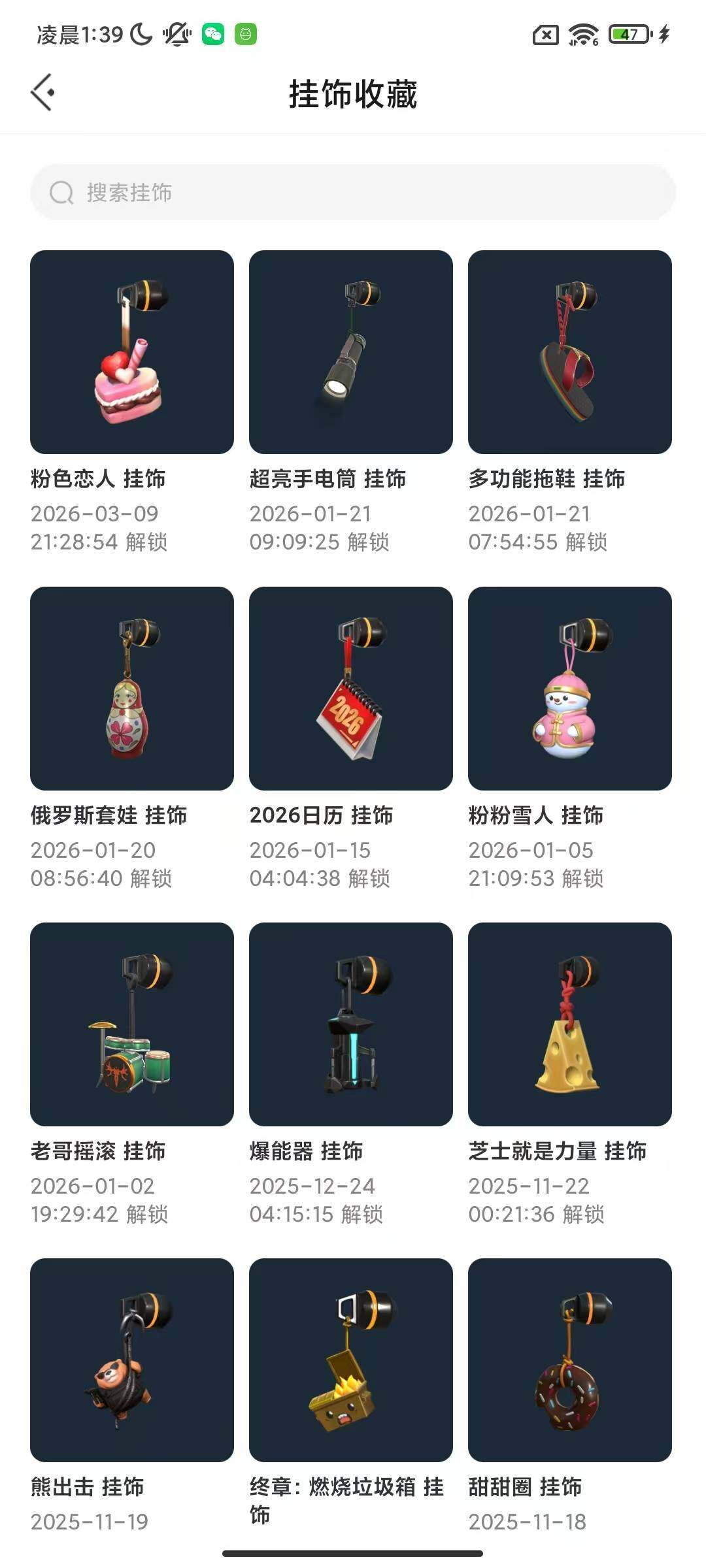Viewport: 706px width, 1568px height.
Task: Tap the 挂饰收藏 page title
Action: pos(353,93)
